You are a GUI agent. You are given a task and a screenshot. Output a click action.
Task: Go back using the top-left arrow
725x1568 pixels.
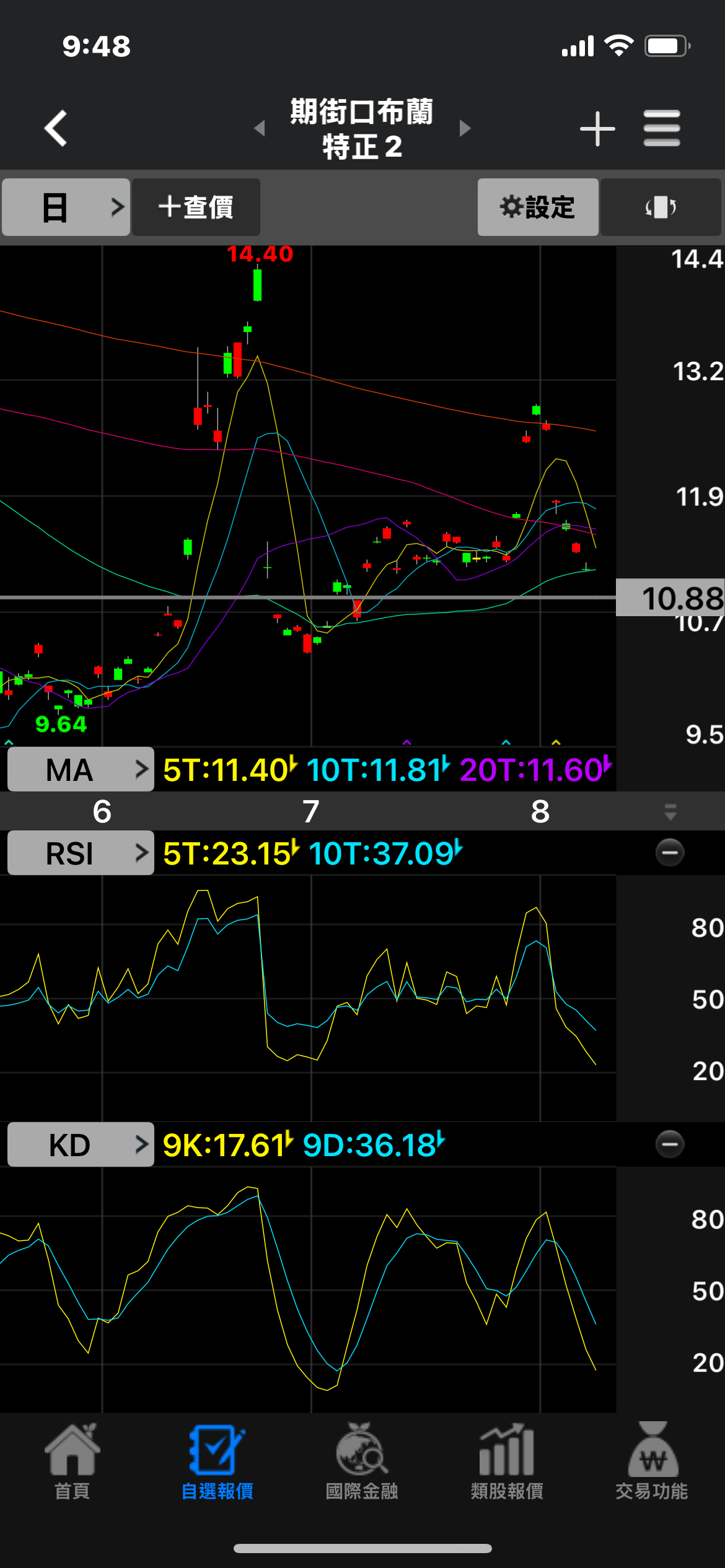(56, 128)
